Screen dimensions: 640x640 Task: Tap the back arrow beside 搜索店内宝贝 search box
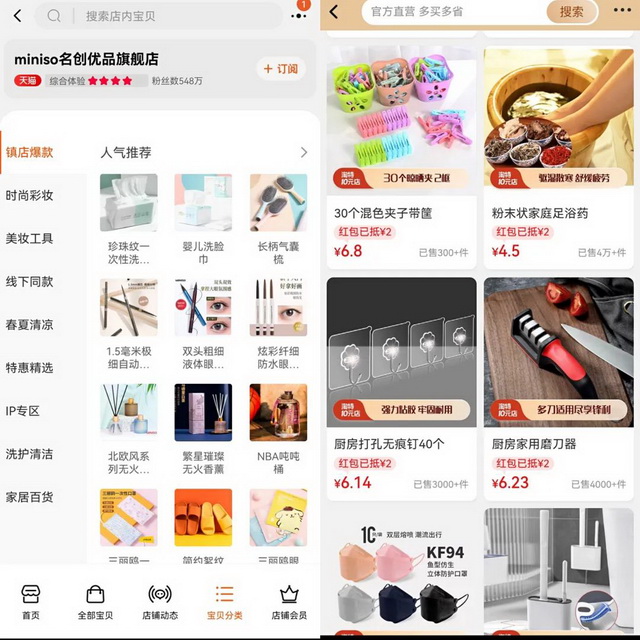pyautogui.click(x=17, y=15)
